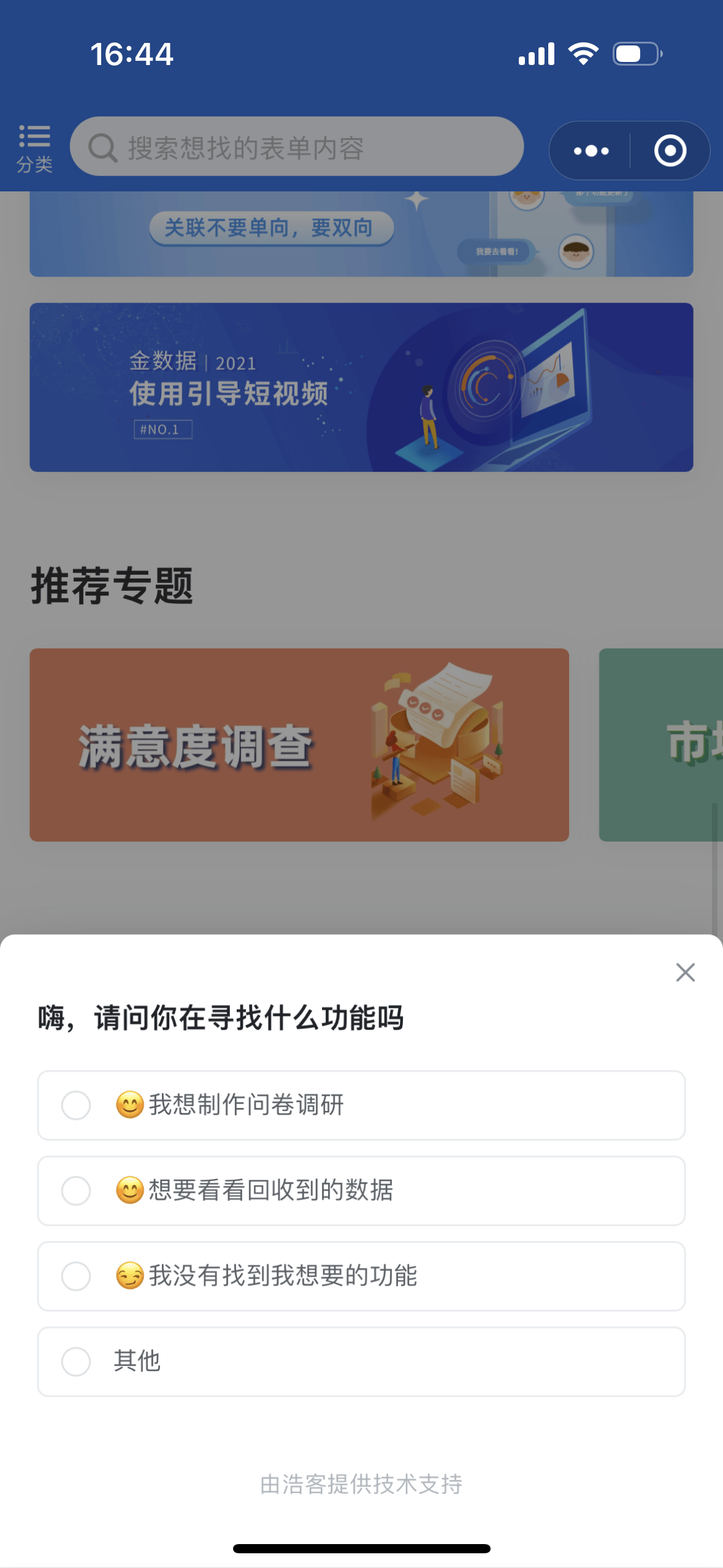Tap the 关联不要单向，要双向 banner button
Viewport: 723px width, 1568px height.
(x=272, y=226)
